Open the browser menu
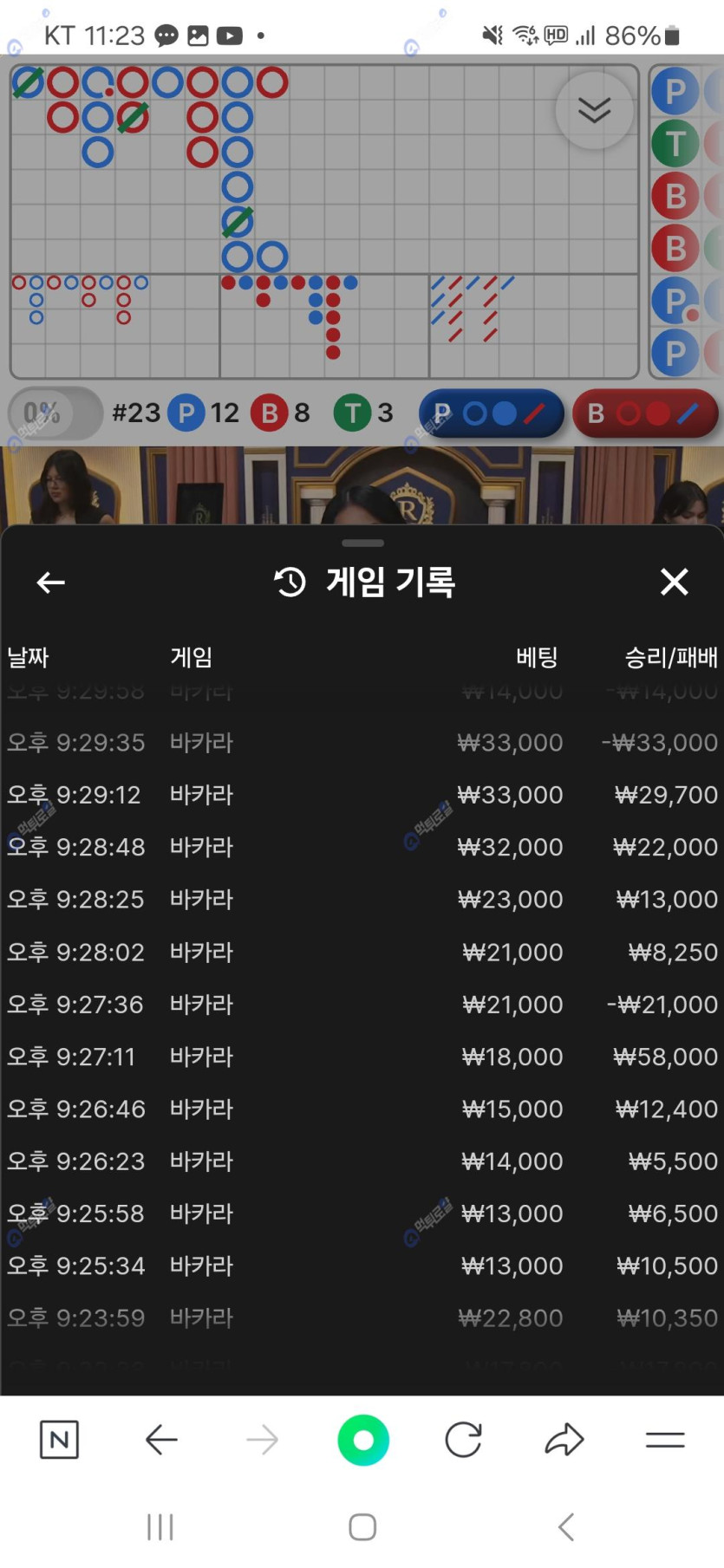 tap(665, 1440)
